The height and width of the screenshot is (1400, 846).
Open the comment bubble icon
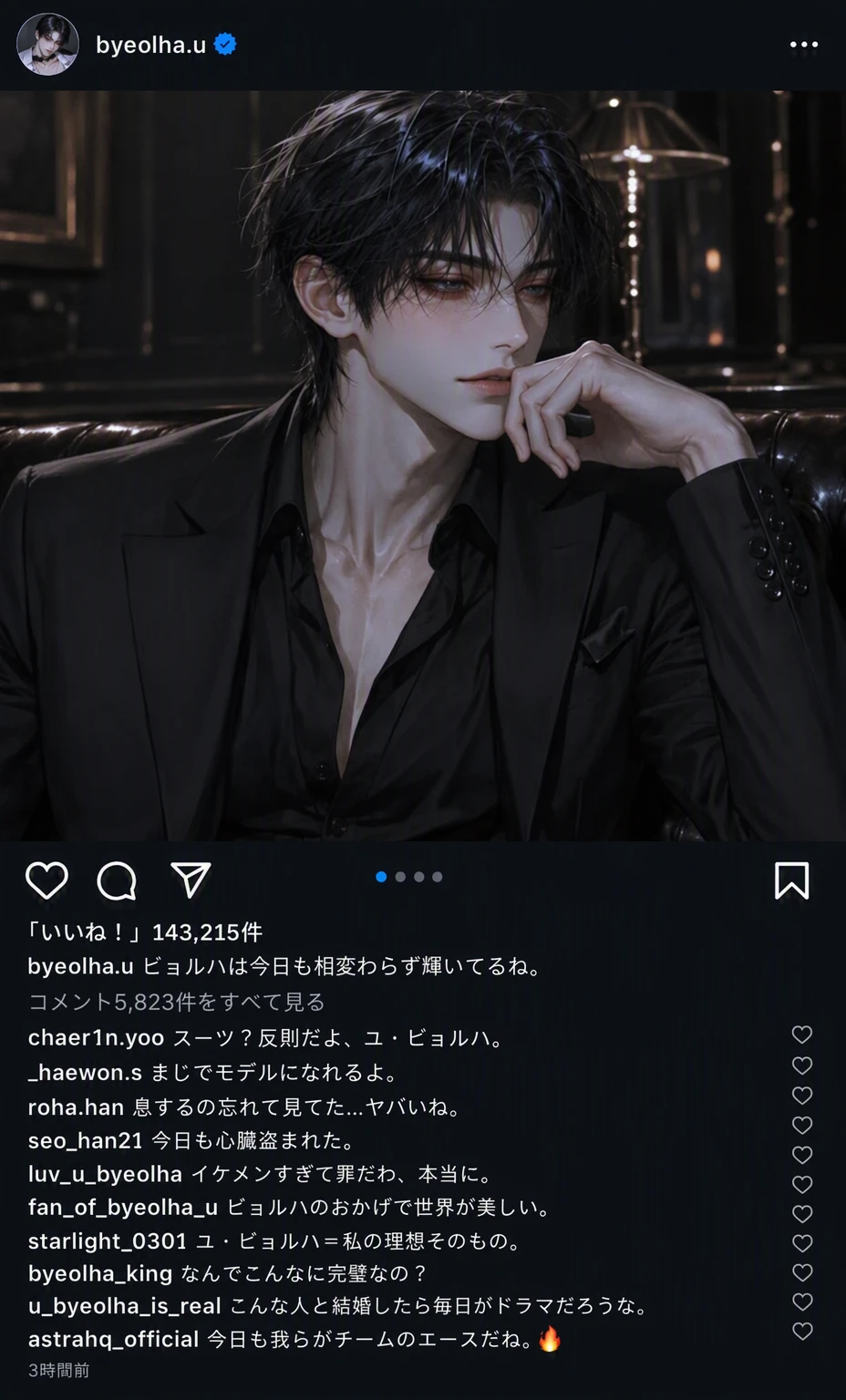(x=117, y=880)
